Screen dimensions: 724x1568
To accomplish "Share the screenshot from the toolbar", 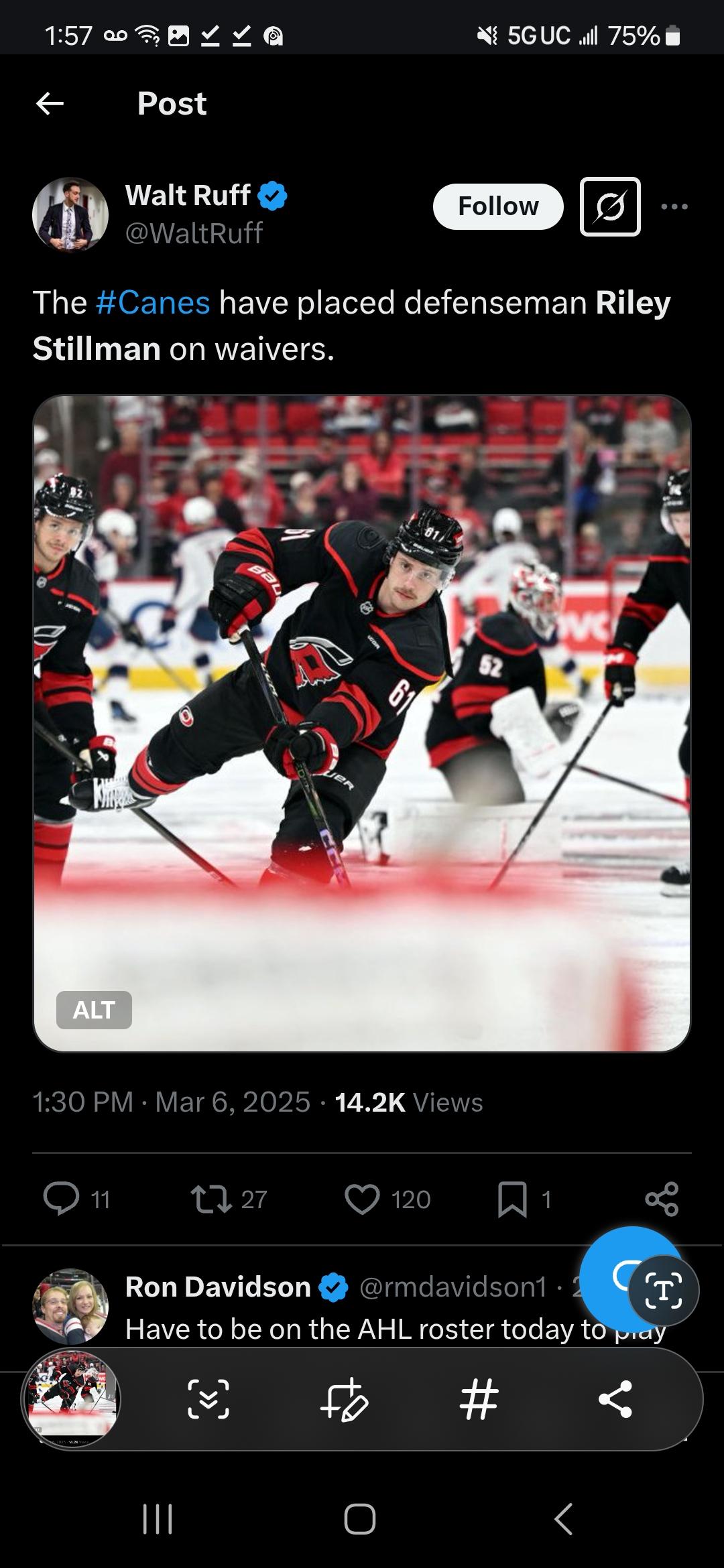I will [615, 1399].
